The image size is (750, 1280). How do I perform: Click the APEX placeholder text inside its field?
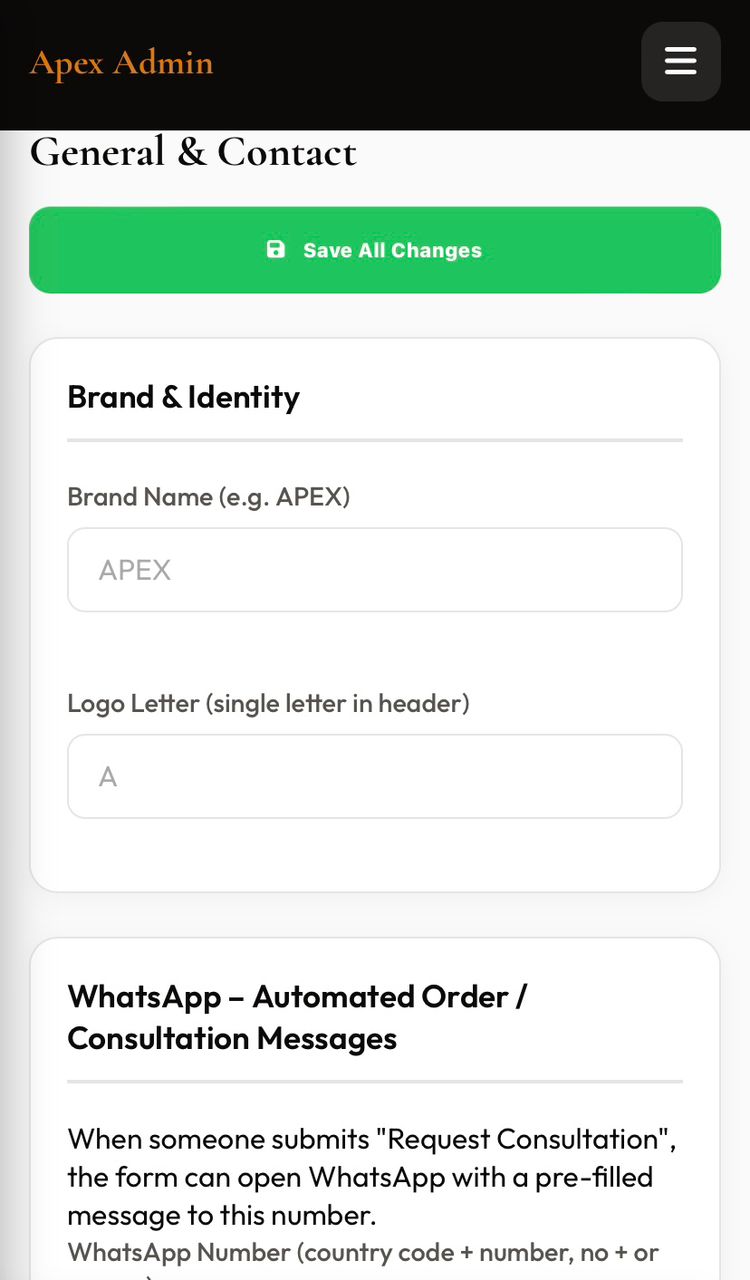(134, 570)
